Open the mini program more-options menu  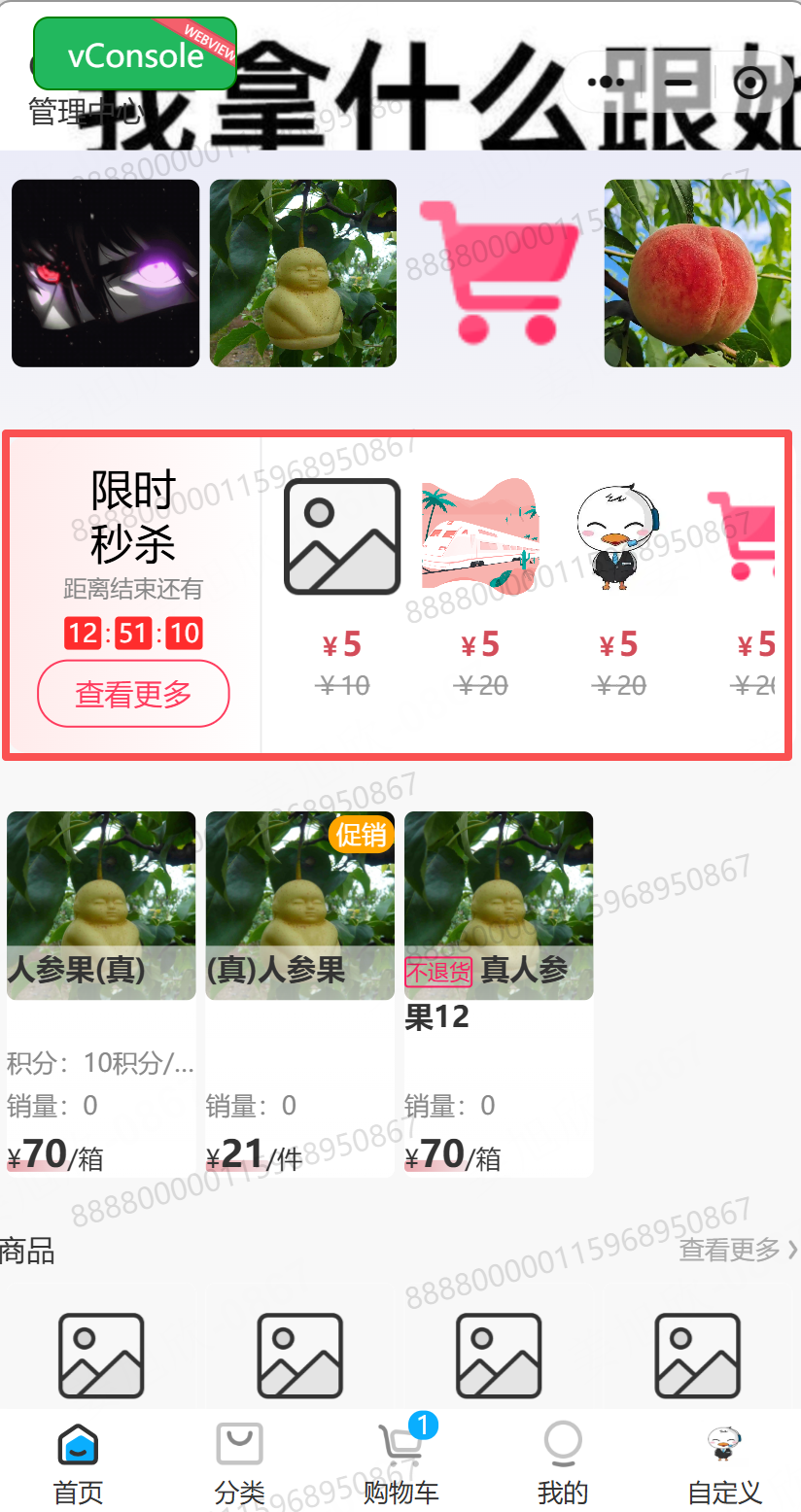pos(608,83)
